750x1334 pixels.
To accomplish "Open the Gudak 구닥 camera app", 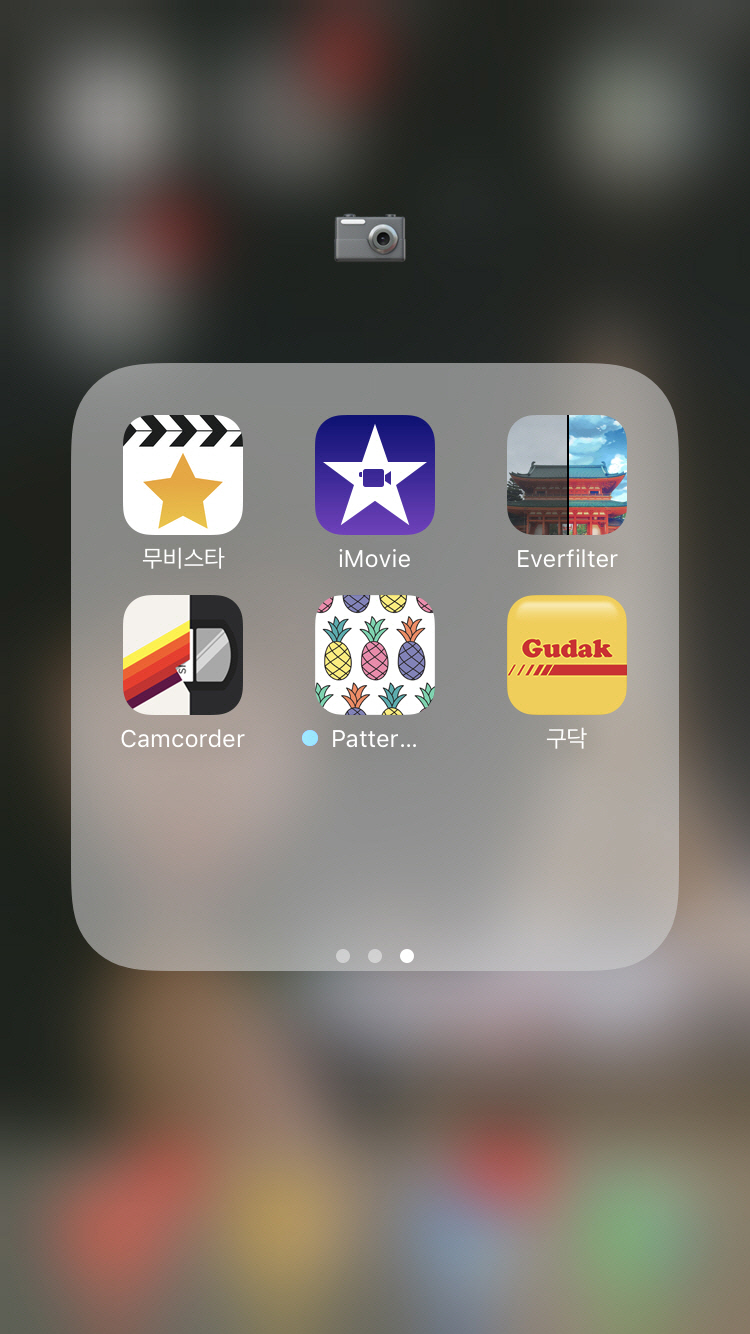I will 567,655.
